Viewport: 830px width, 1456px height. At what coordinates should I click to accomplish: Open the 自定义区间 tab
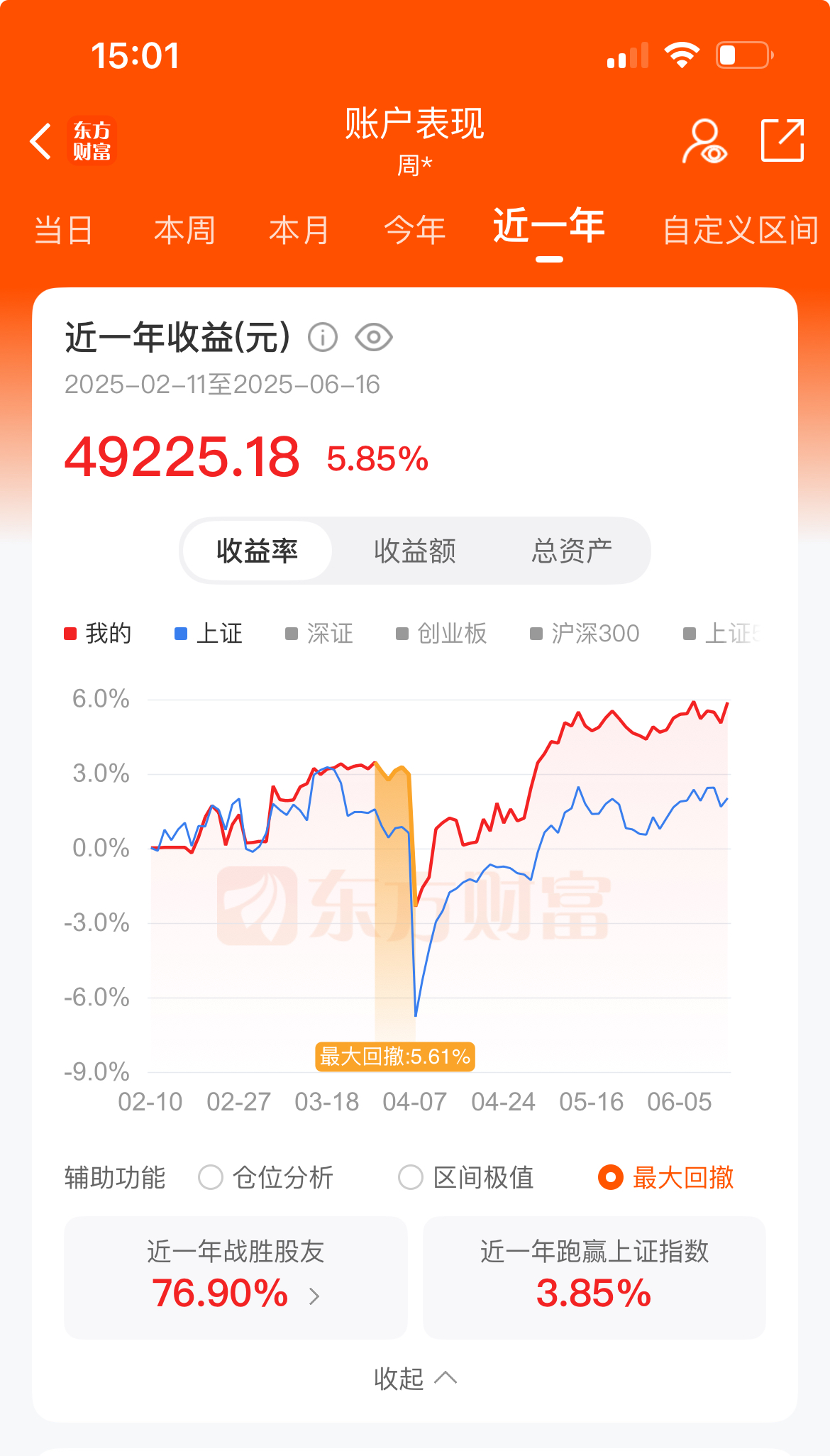coord(740,231)
